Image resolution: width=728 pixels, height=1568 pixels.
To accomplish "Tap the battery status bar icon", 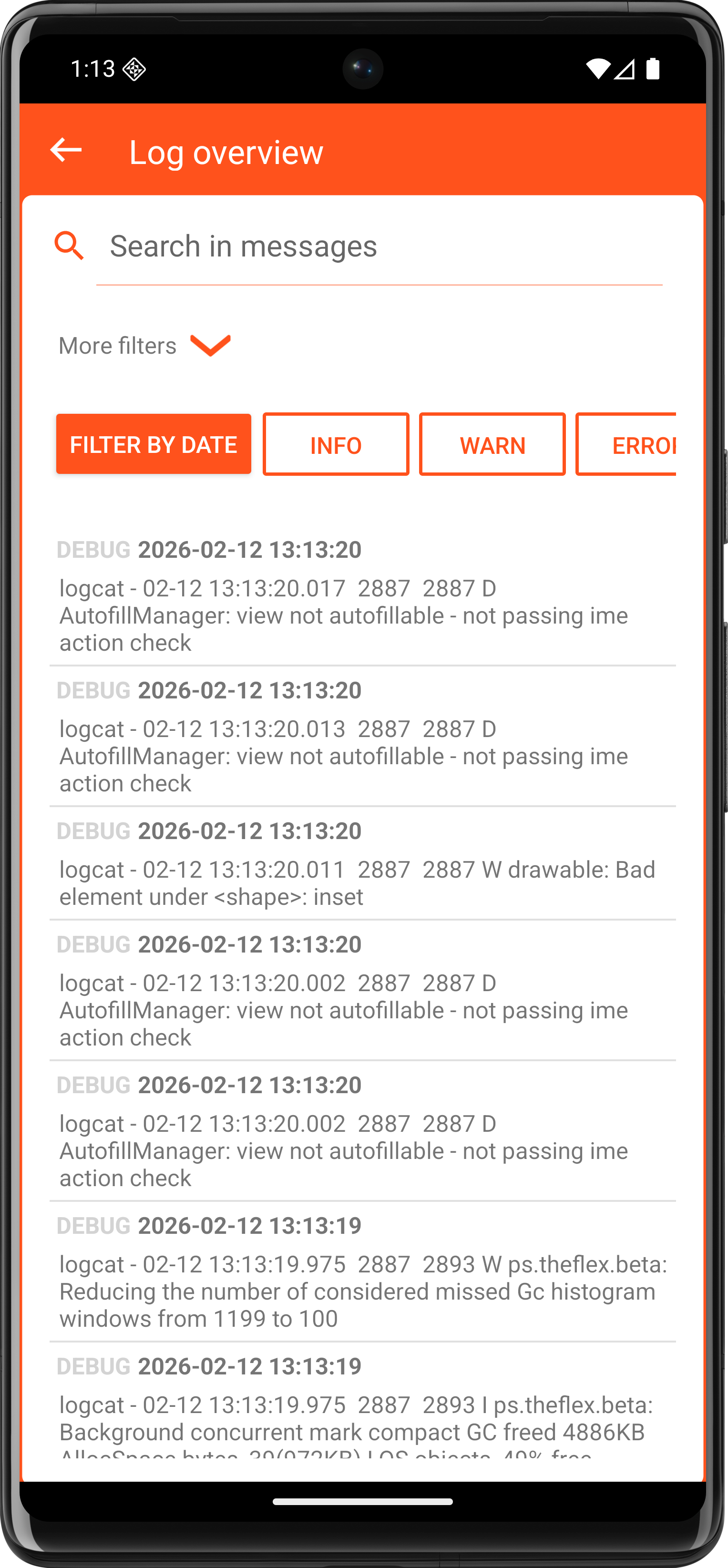I will click(x=653, y=69).
